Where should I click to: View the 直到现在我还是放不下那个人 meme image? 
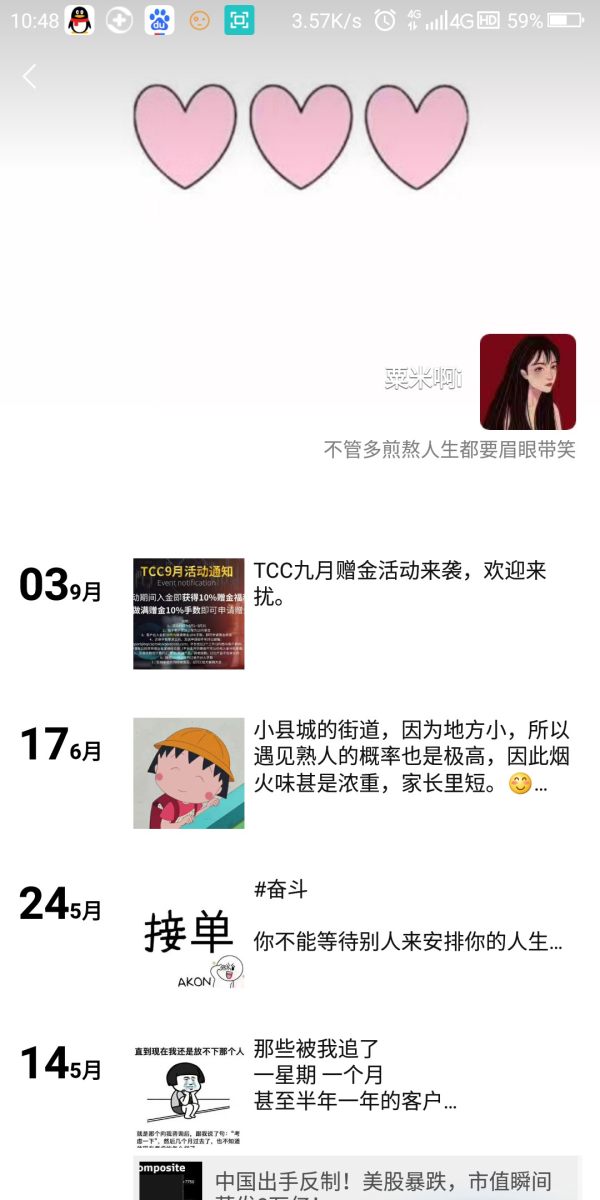(x=188, y=1093)
